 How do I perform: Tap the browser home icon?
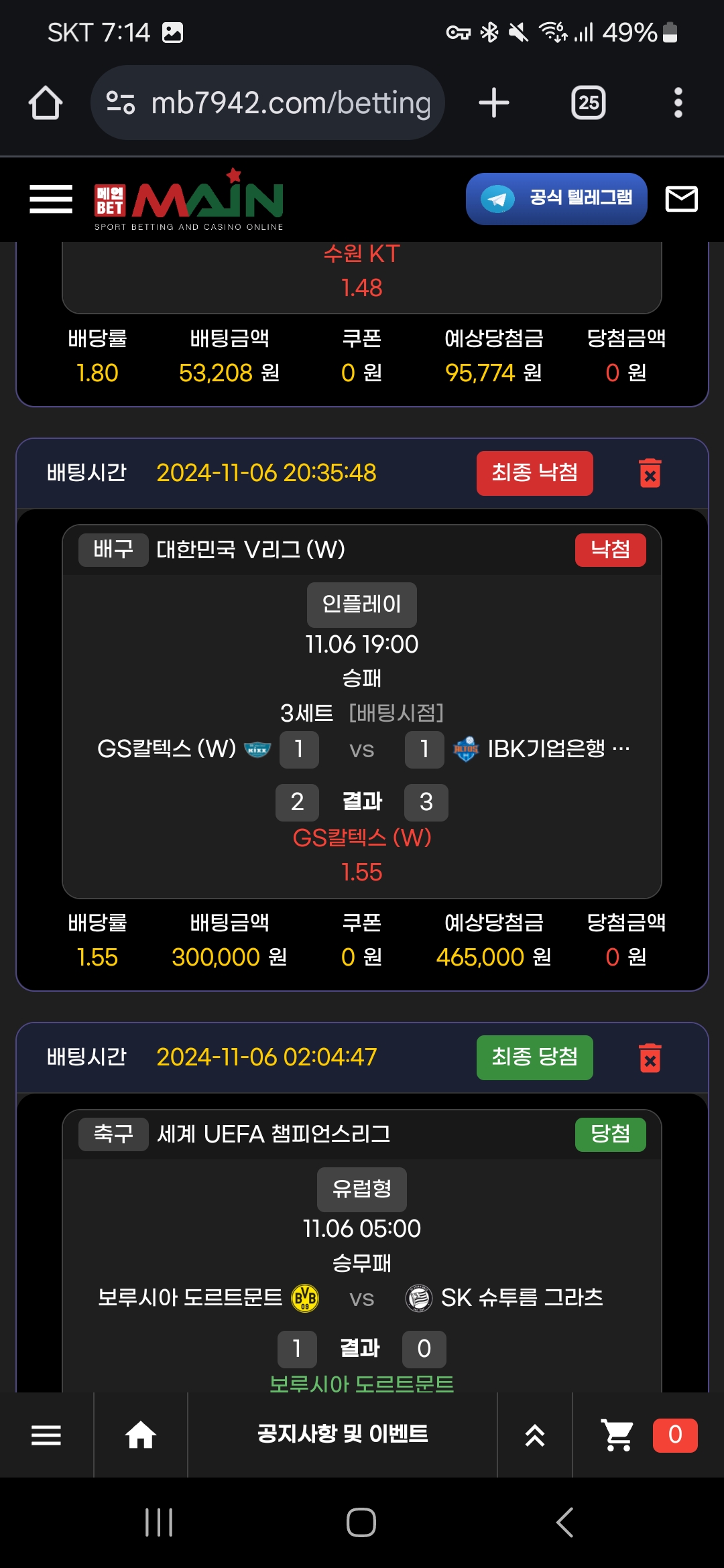coord(46,103)
